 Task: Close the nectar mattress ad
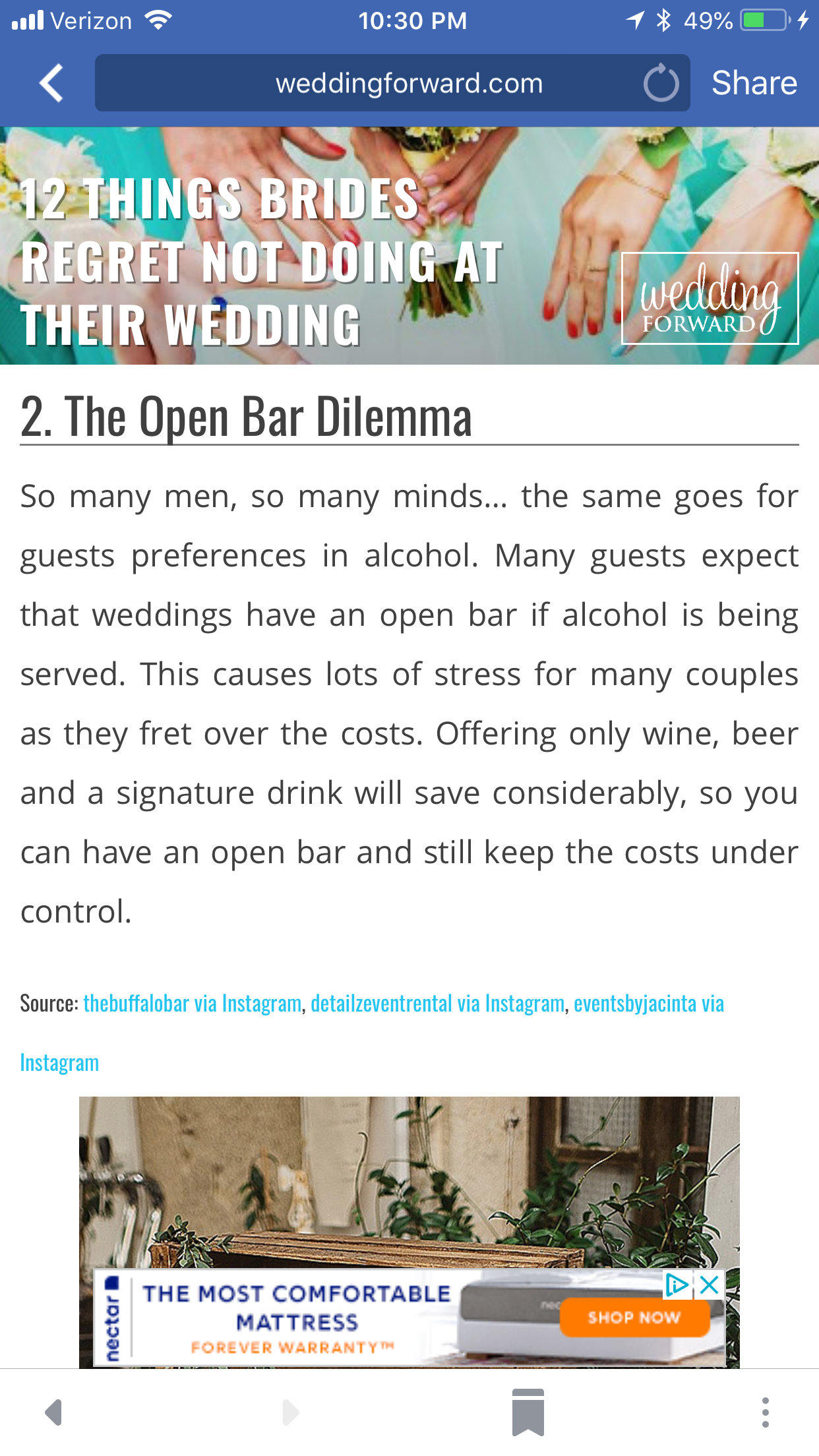click(710, 1285)
